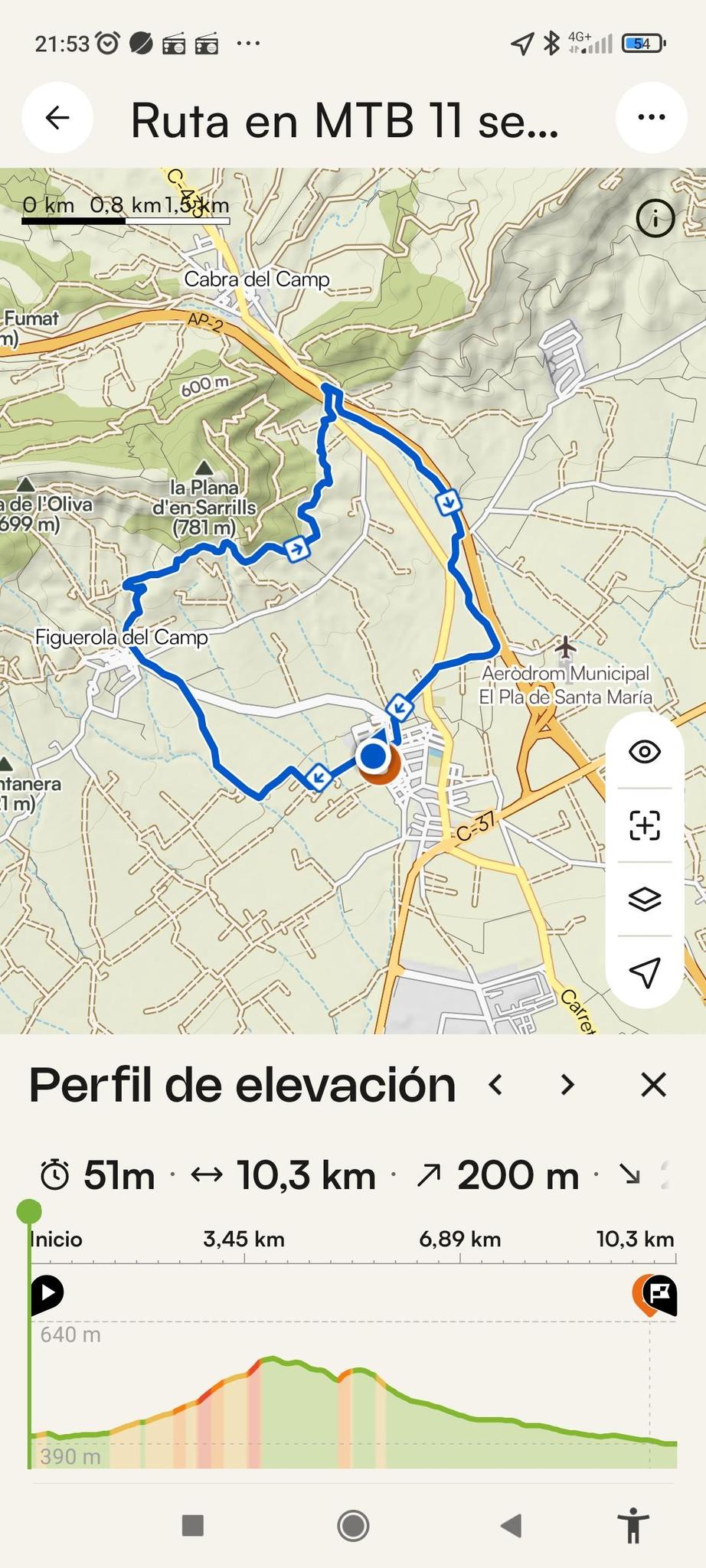Show previous panel with left chevron
Screen dimensions: 706x1568
click(x=496, y=1085)
